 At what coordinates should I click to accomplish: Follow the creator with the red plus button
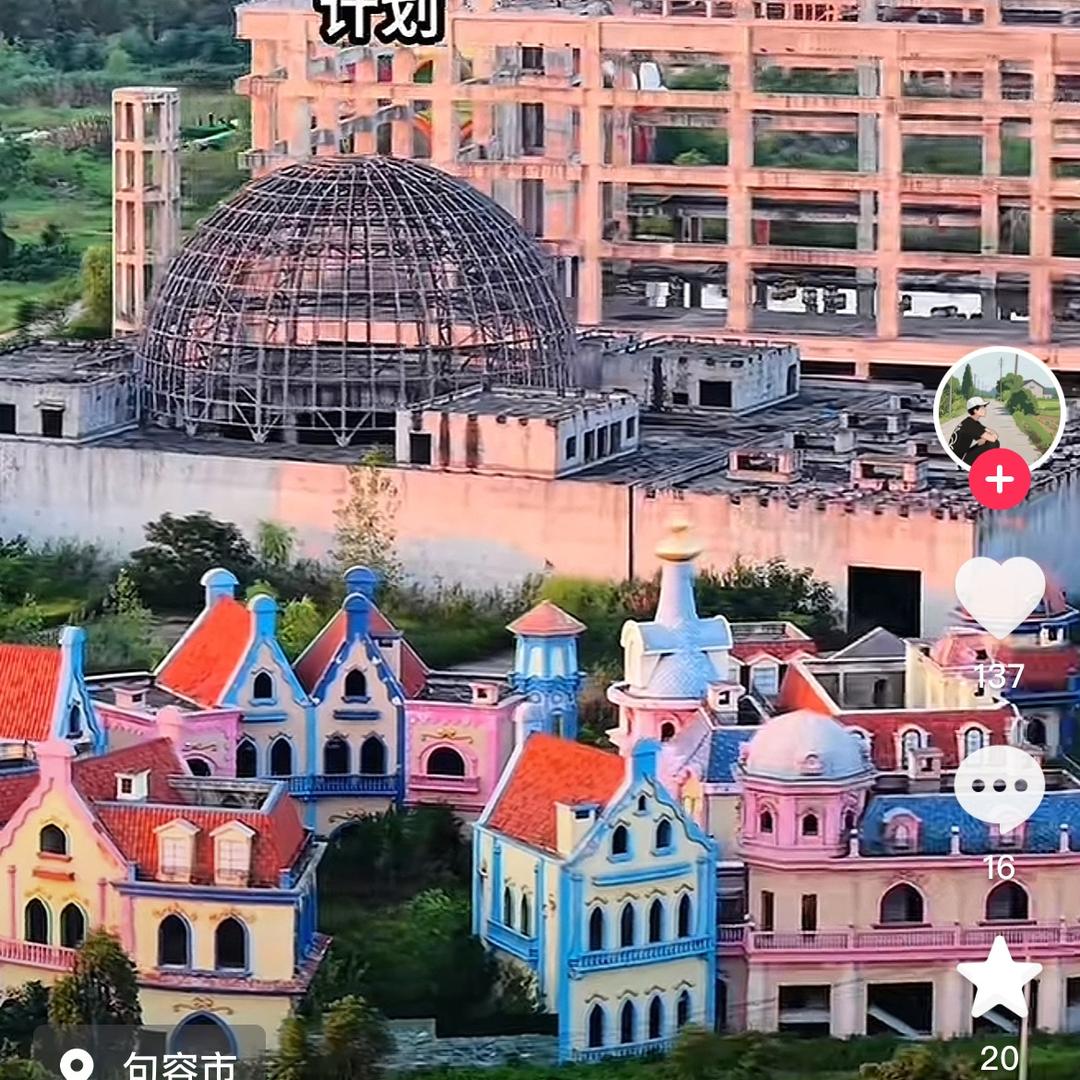coord(999,480)
